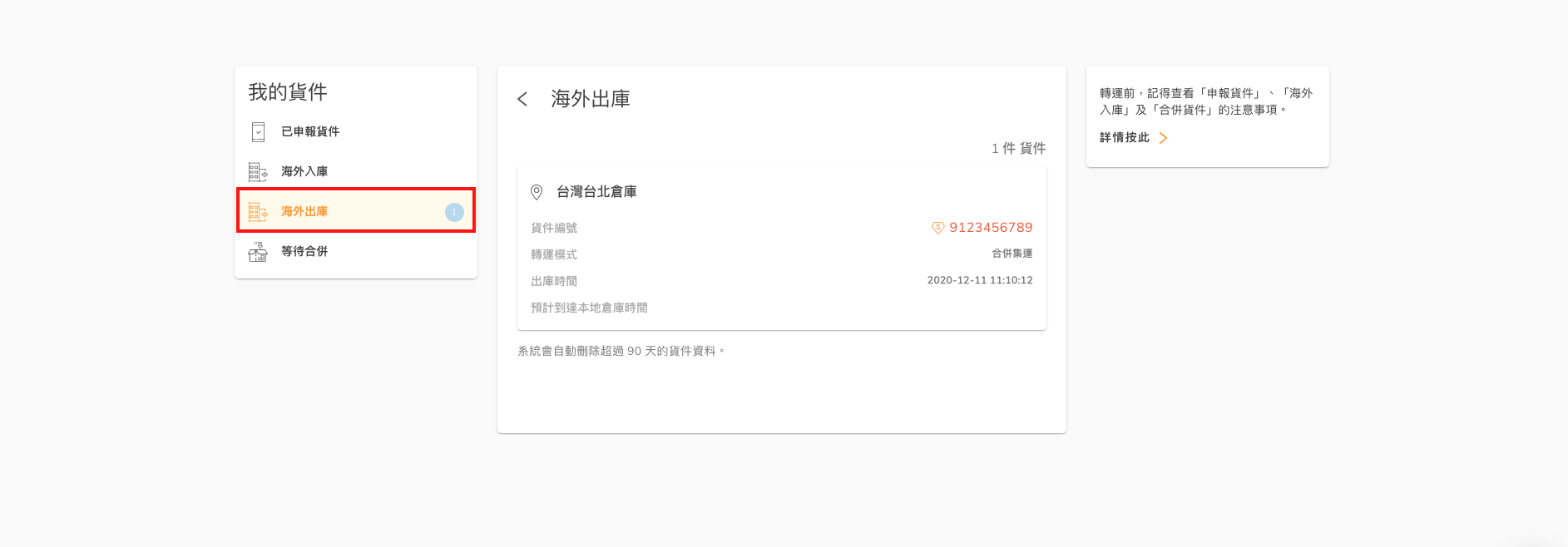Select 海外出庫 menu item

(304, 211)
